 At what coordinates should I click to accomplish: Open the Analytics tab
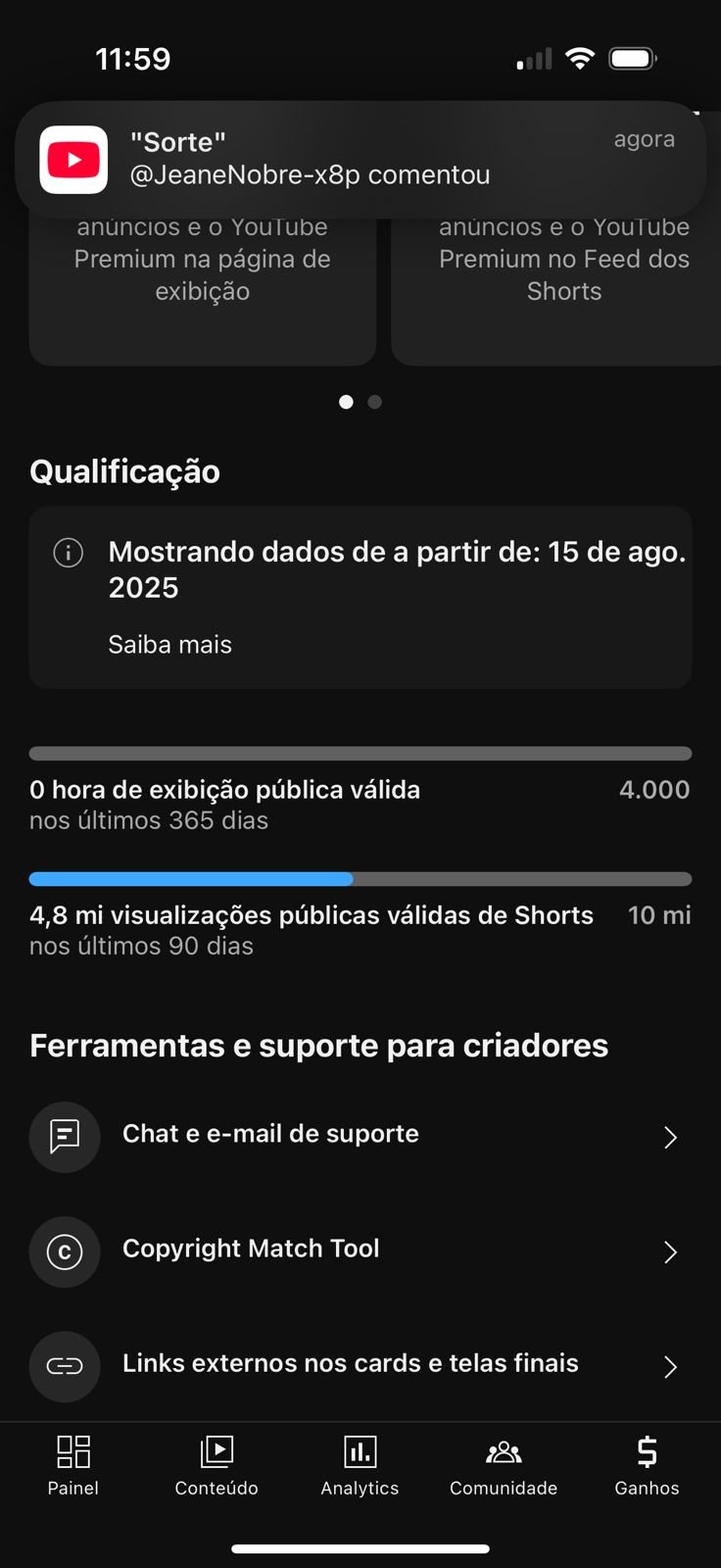pyautogui.click(x=360, y=1465)
